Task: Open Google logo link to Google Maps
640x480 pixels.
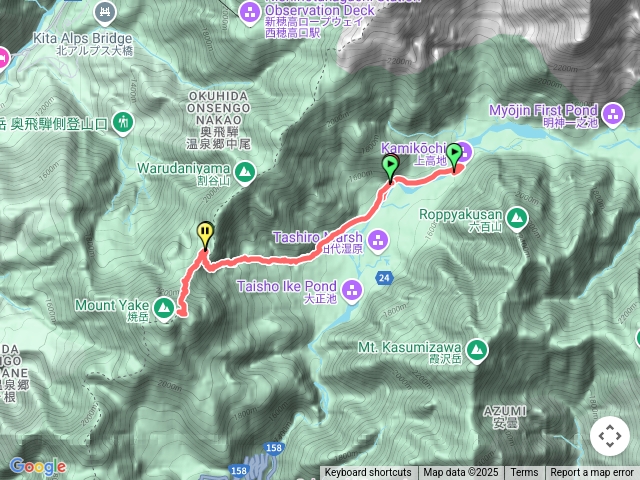Action: click(37, 466)
